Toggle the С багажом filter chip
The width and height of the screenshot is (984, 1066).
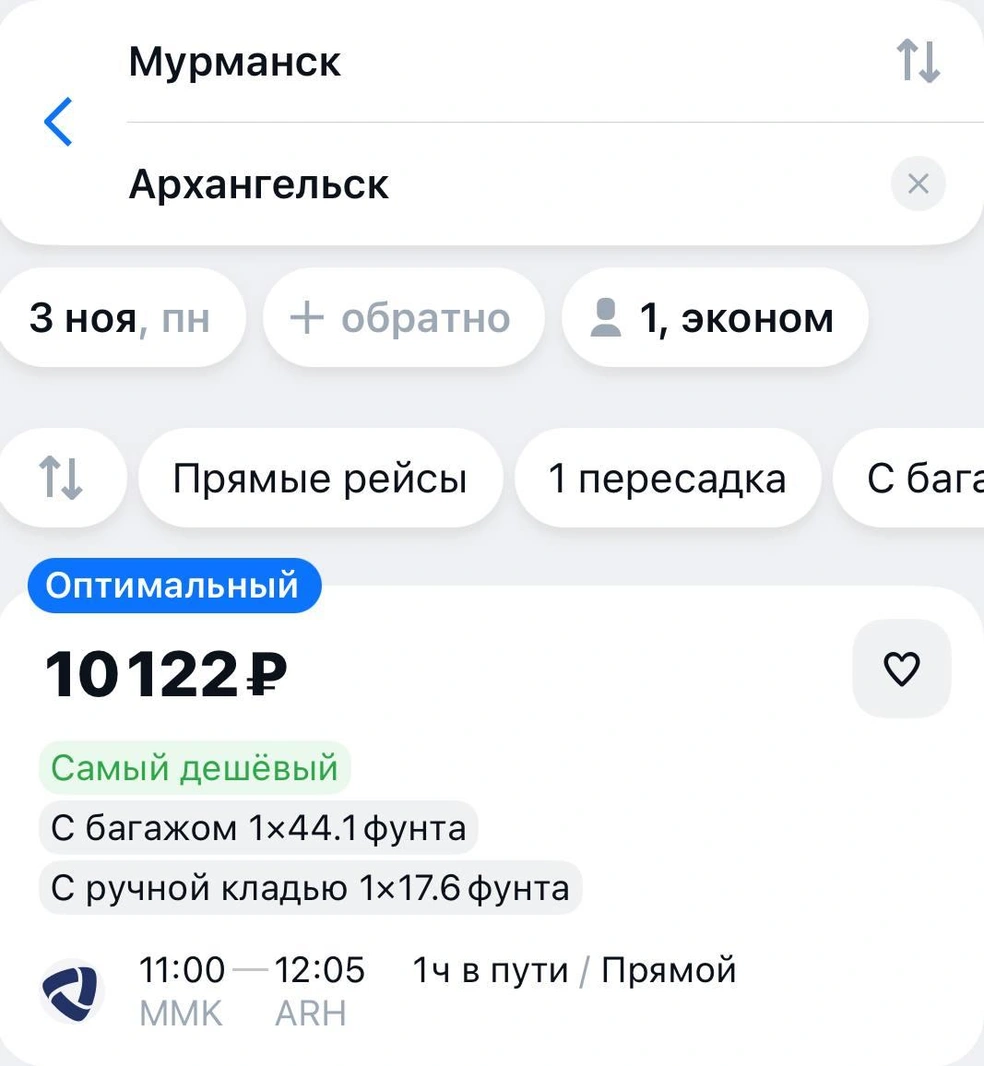pos(920,477)
